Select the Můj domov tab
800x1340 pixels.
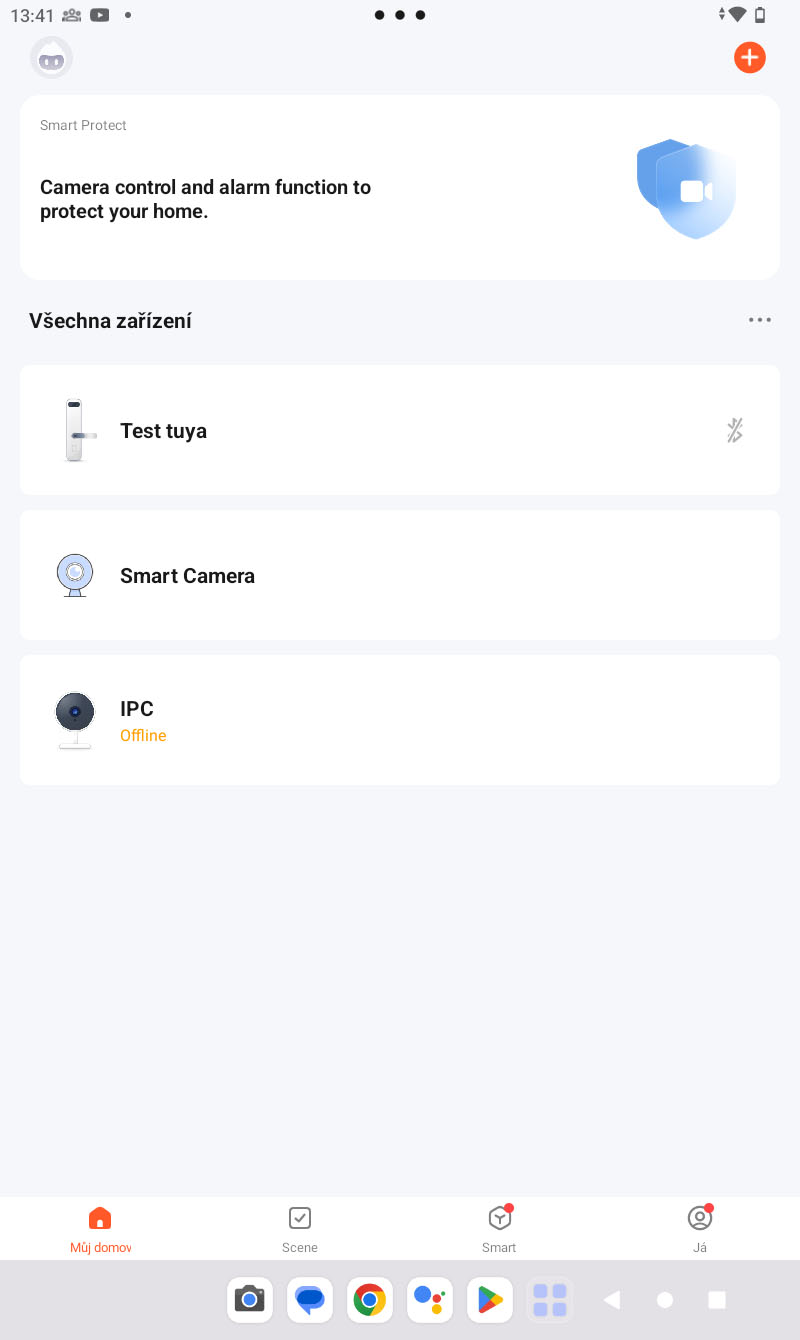100,1229
